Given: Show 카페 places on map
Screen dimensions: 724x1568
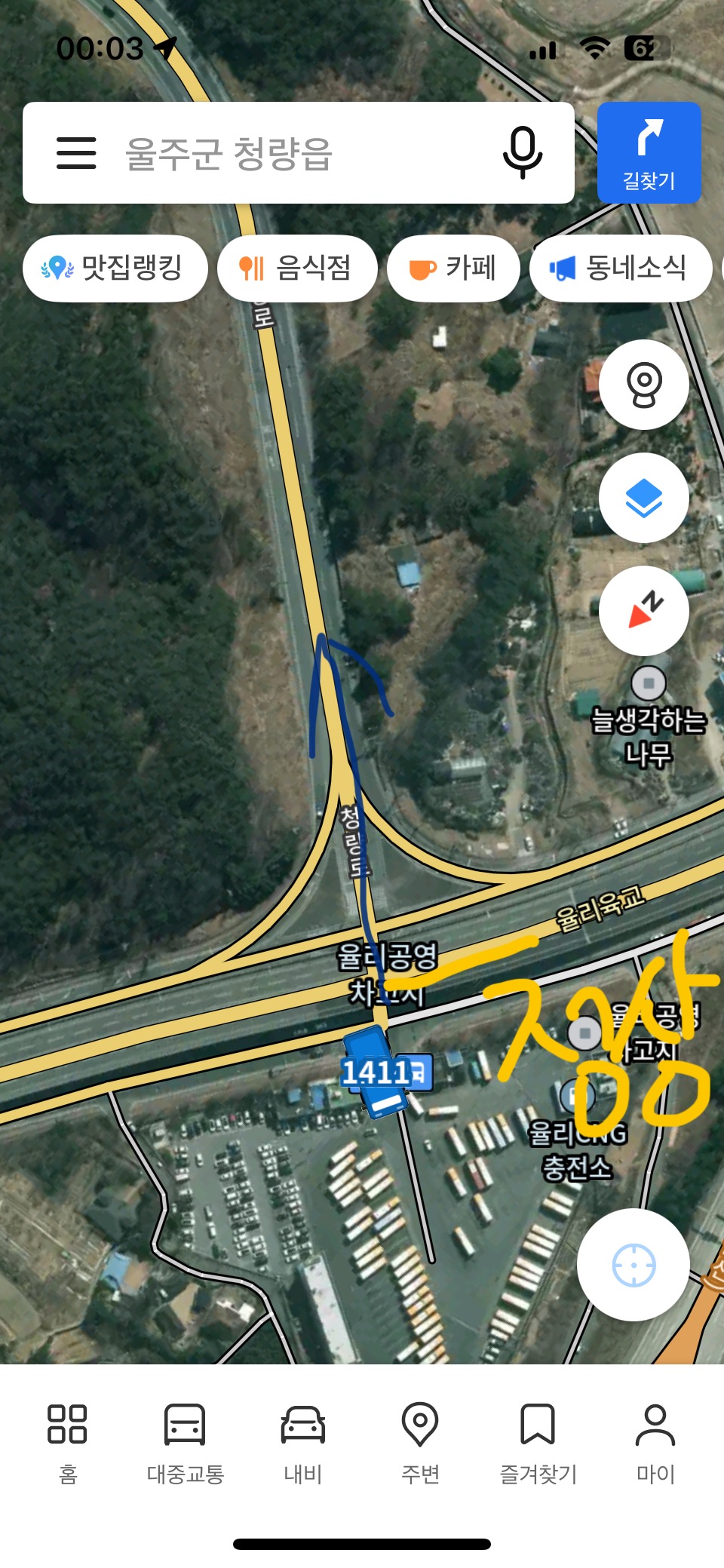Looking at the screenshot, I should coord(453,268).
